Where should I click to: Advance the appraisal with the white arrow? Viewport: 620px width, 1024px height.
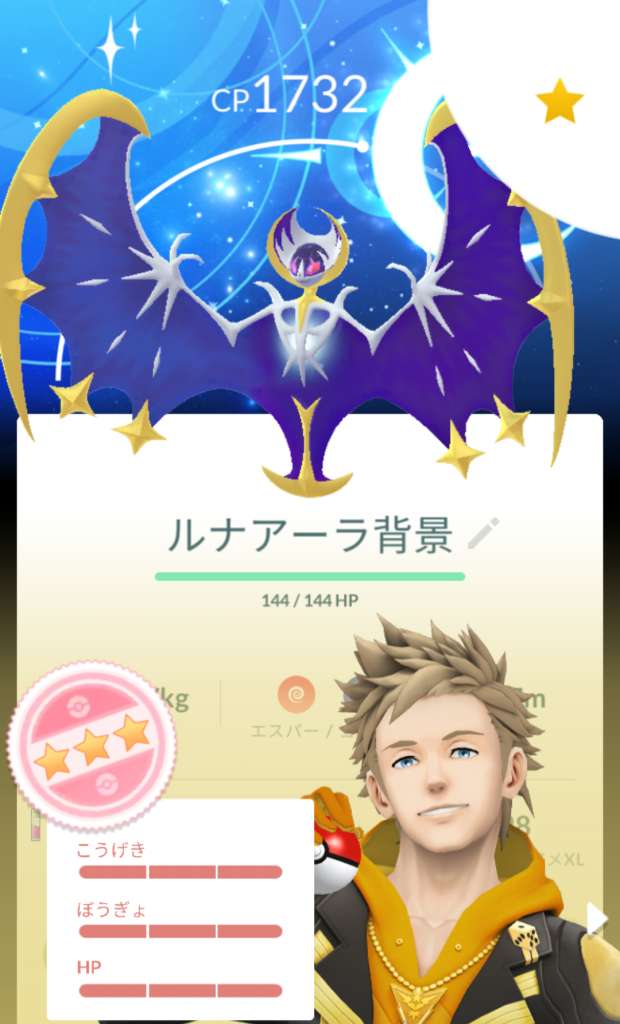point(596,919)
